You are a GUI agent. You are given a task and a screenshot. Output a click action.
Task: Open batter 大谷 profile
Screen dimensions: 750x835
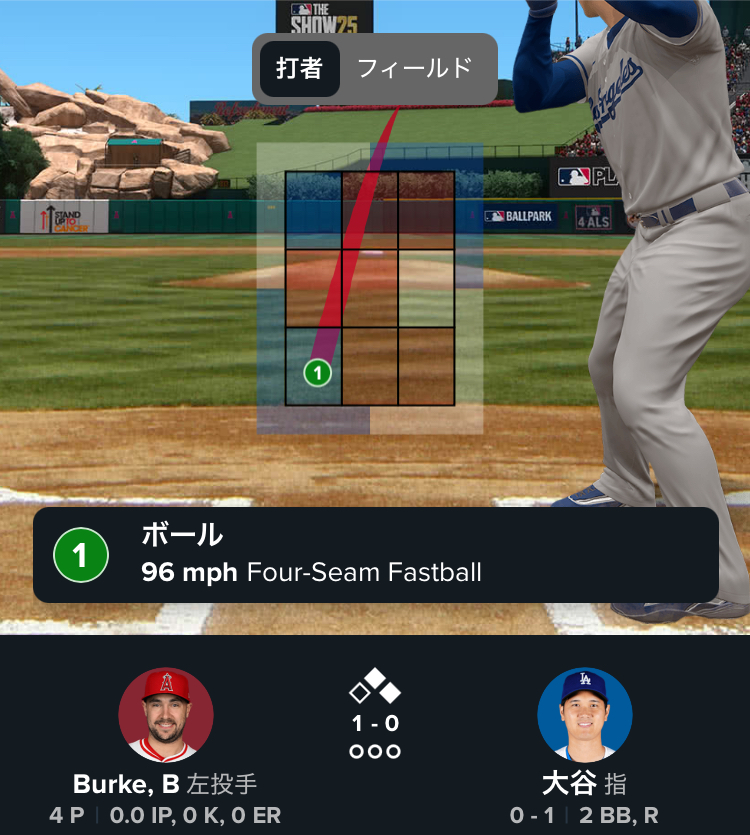click(584, 715)
